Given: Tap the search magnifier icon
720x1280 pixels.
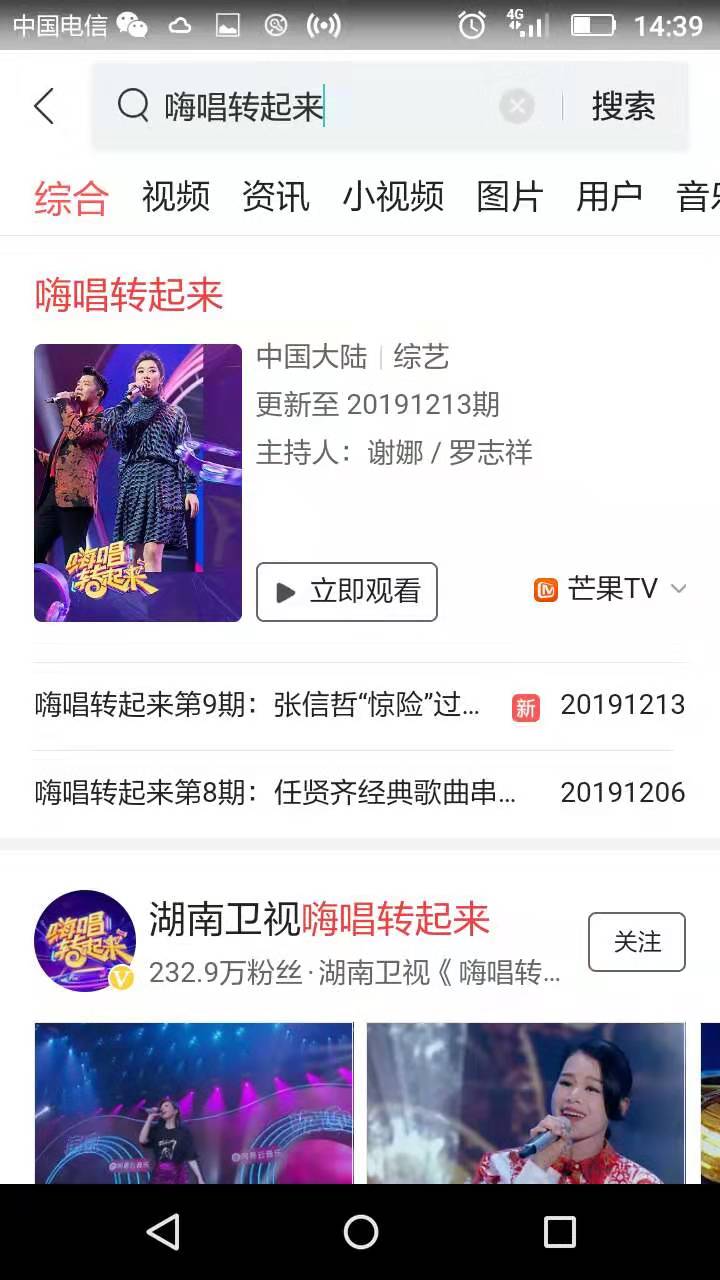Looking at the screenshot, I should (x=131, y=105).
